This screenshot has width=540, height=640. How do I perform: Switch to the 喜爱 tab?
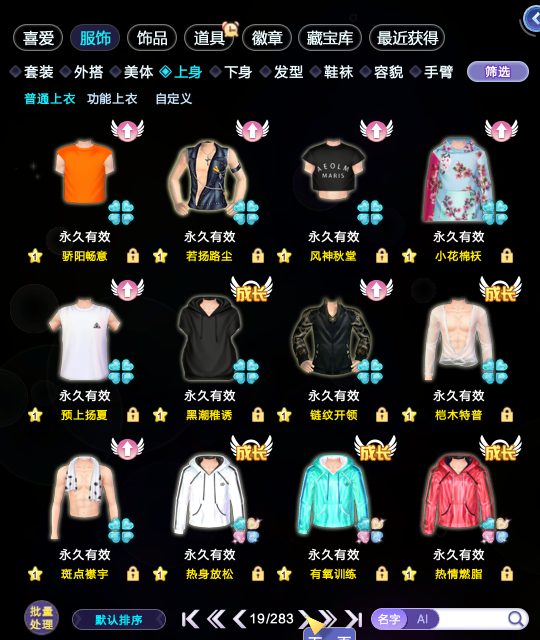38,38
